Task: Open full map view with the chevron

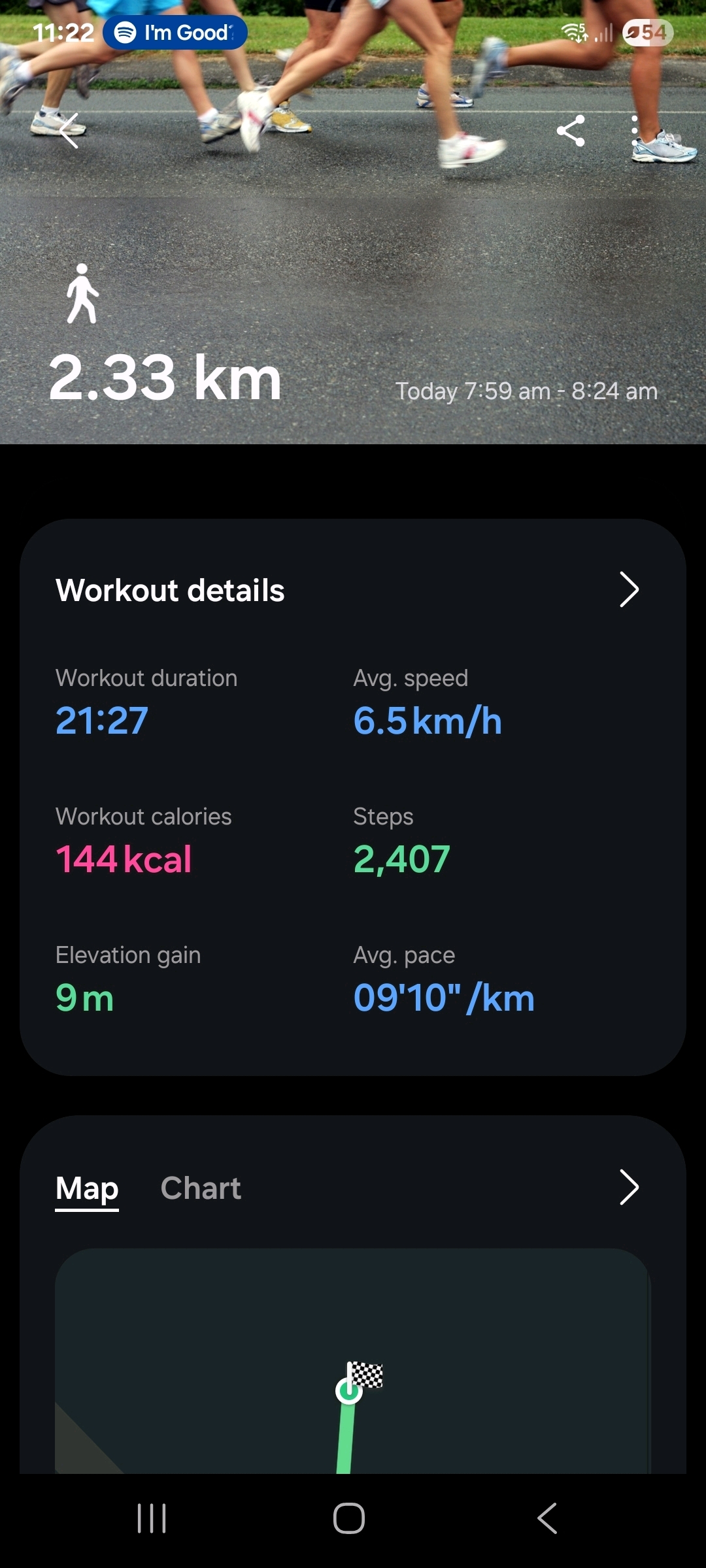Action: tap(628, 1187)
